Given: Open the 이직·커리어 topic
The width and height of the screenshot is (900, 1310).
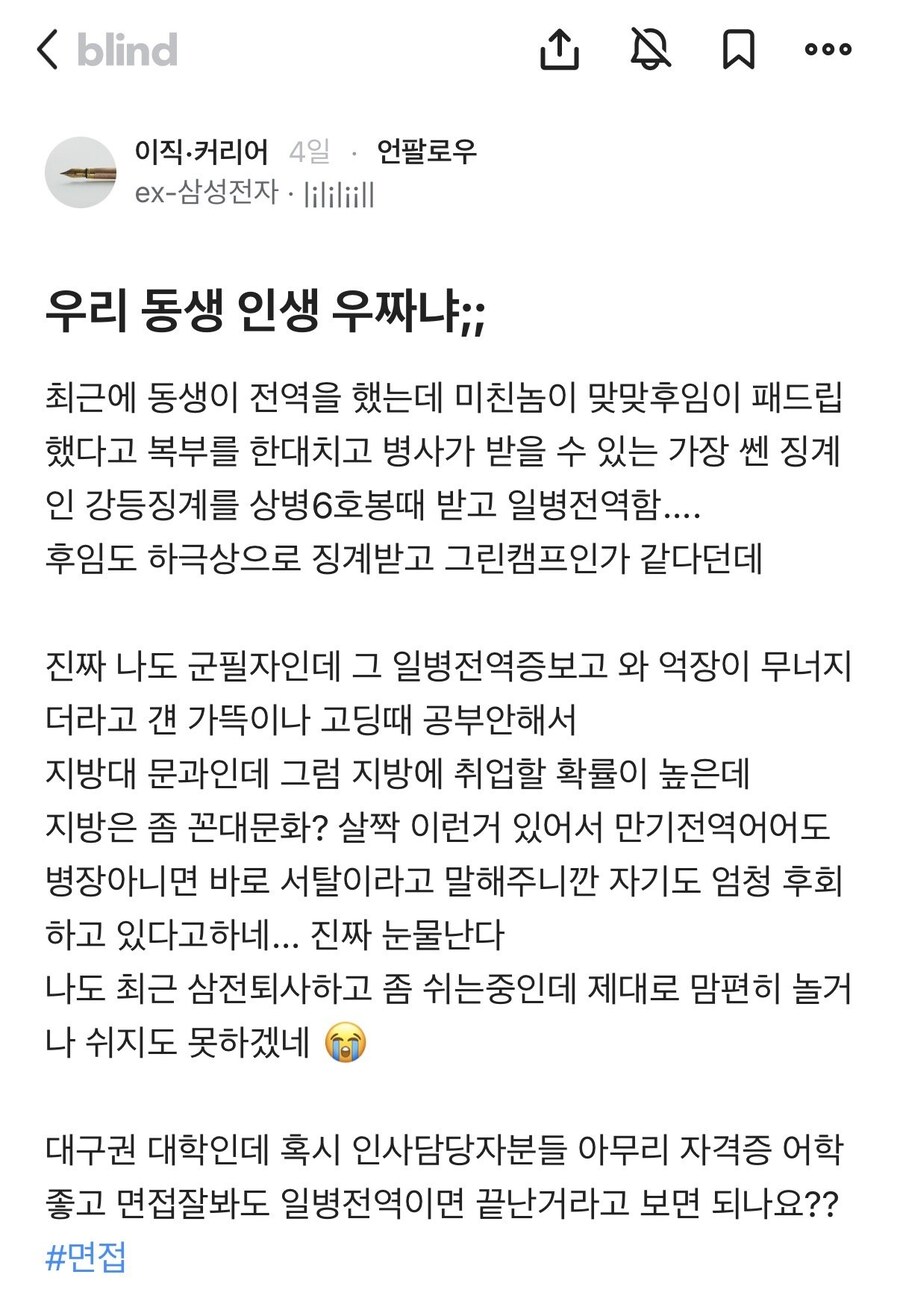Looking at the screenshot, I should pyautogui.click(x=201, y=152).
